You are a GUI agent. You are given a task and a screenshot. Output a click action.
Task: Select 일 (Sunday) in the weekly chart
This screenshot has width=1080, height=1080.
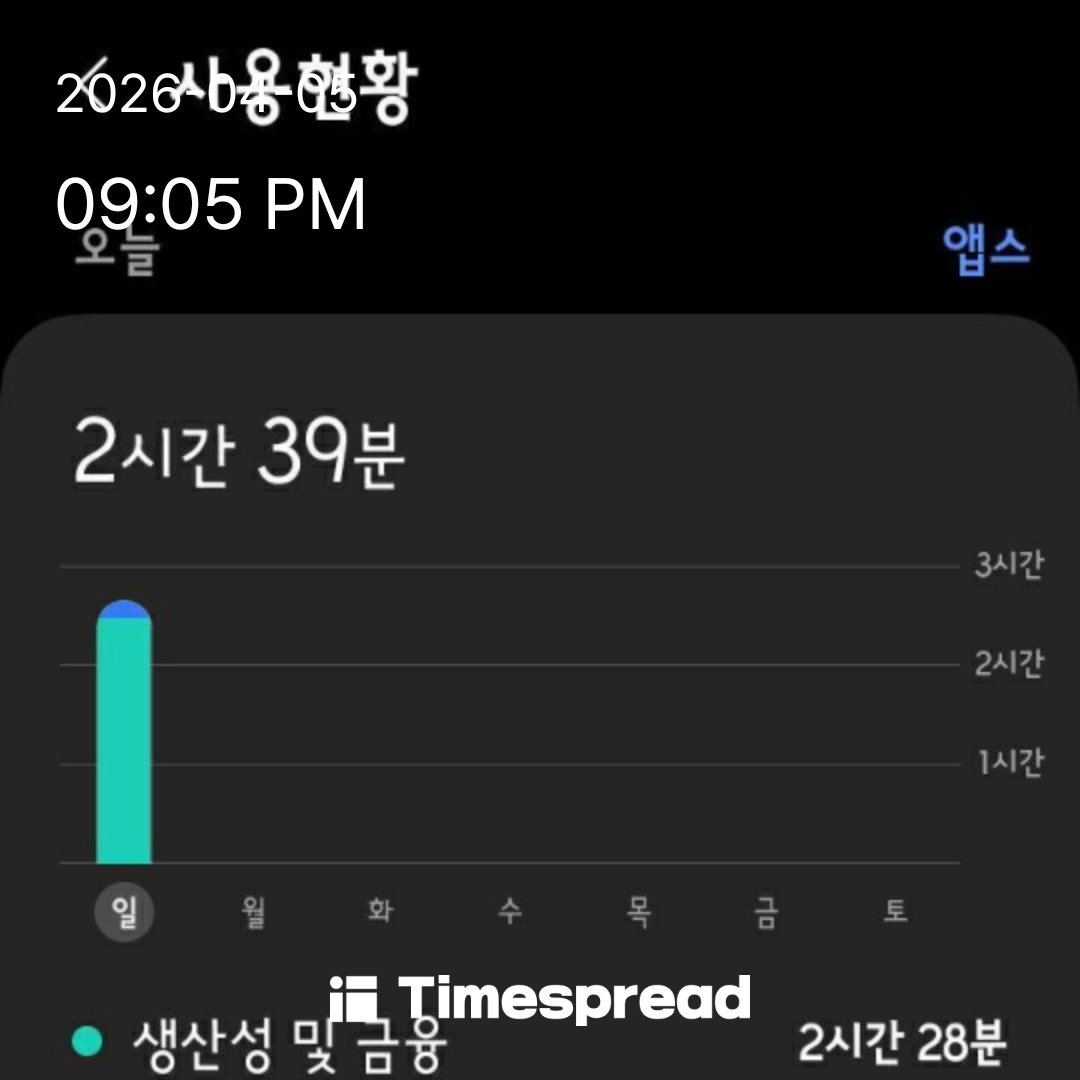point(124,911)
